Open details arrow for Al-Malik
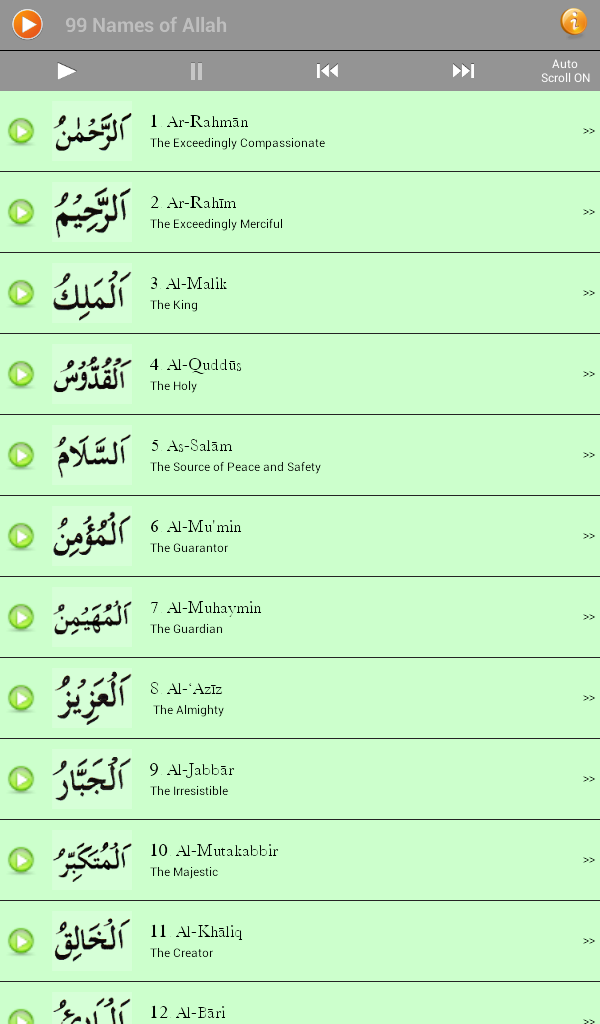Screen dimensions: 600x1024 589,293
